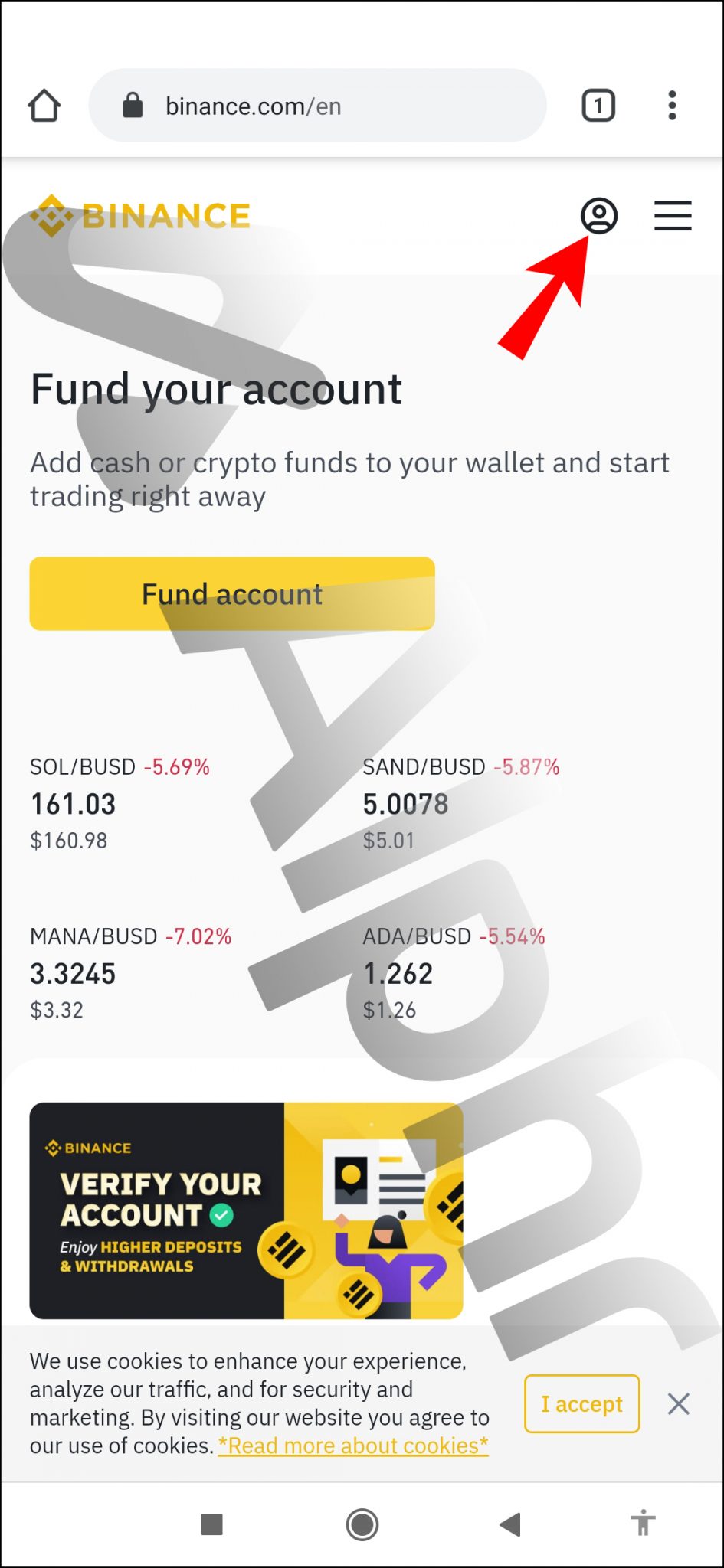Tap the accessibility icon in the navigation bar
The image size is (724, 1568).
pos(644,1524)
